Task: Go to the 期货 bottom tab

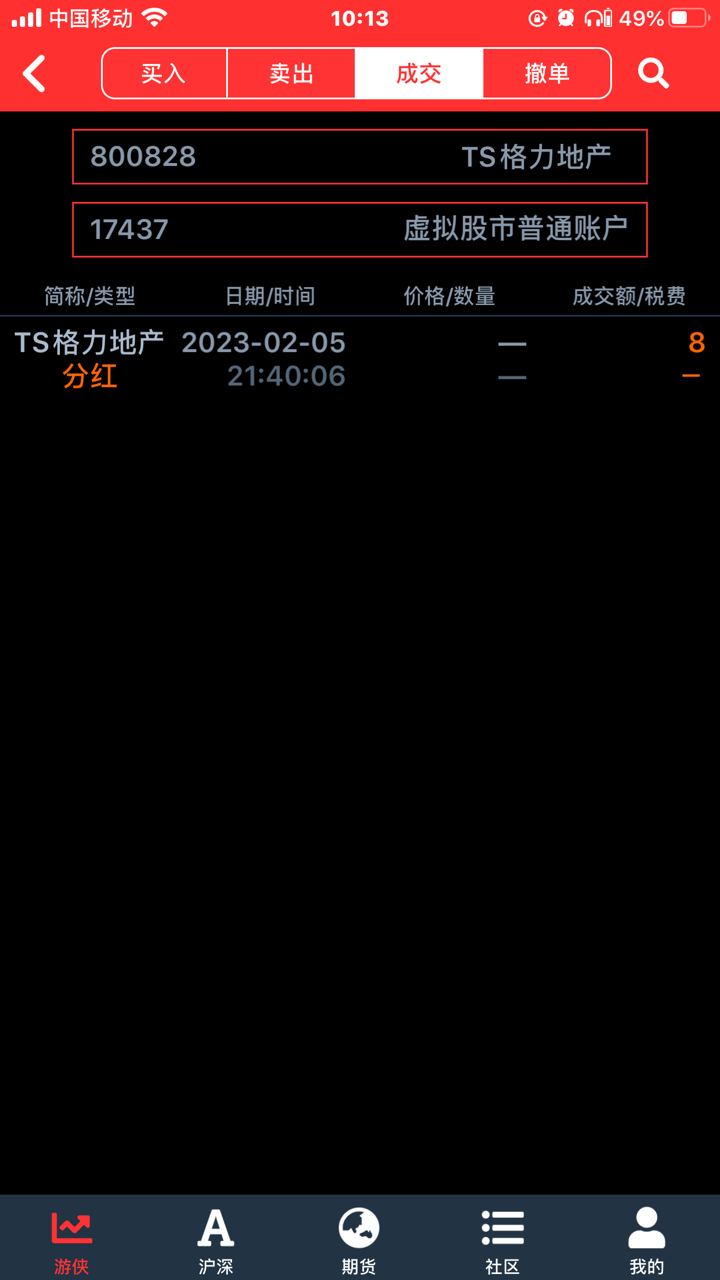Action: click(x=359, y=1240)
